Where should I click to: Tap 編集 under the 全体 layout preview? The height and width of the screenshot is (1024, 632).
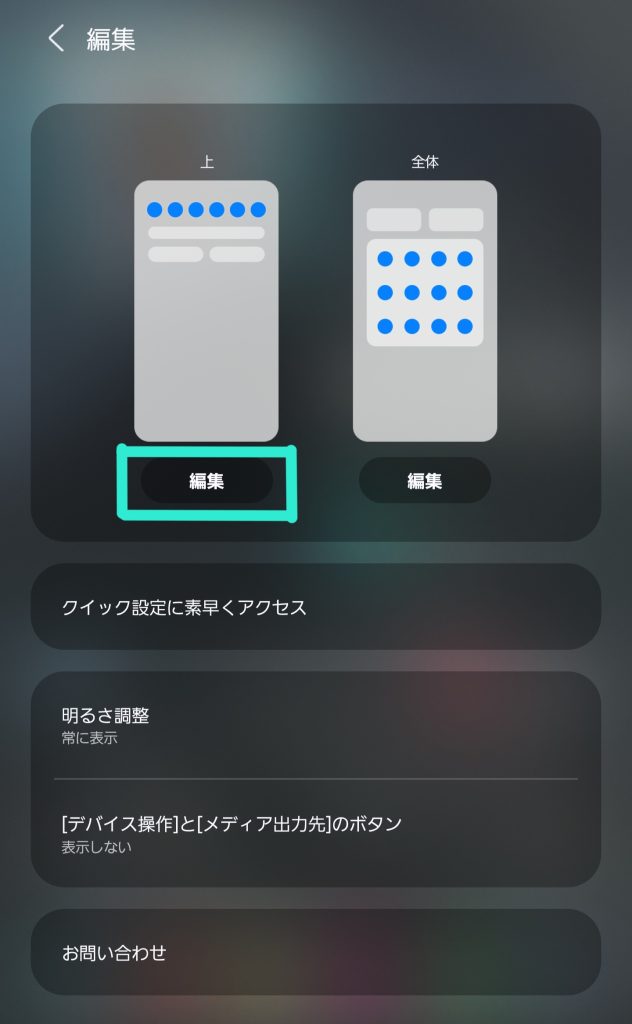coord(425,481)
